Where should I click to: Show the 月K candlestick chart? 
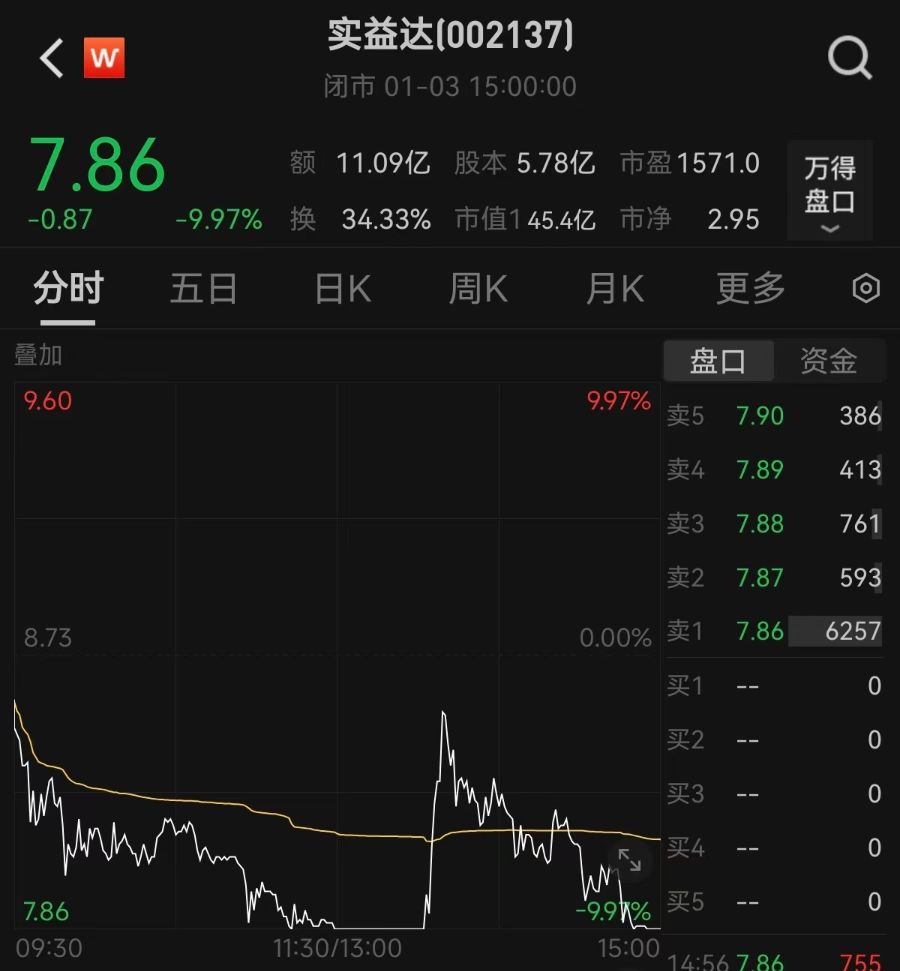614,289
